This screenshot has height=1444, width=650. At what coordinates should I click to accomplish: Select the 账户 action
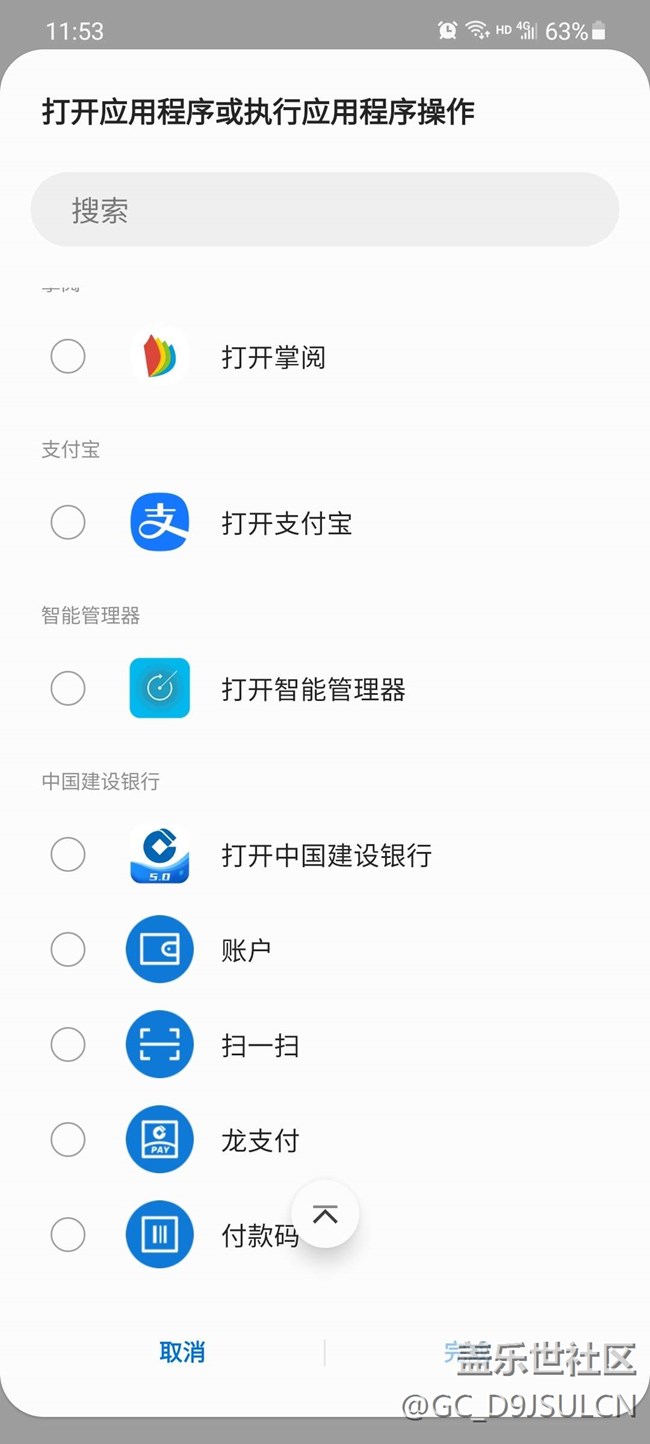point(68,949)
